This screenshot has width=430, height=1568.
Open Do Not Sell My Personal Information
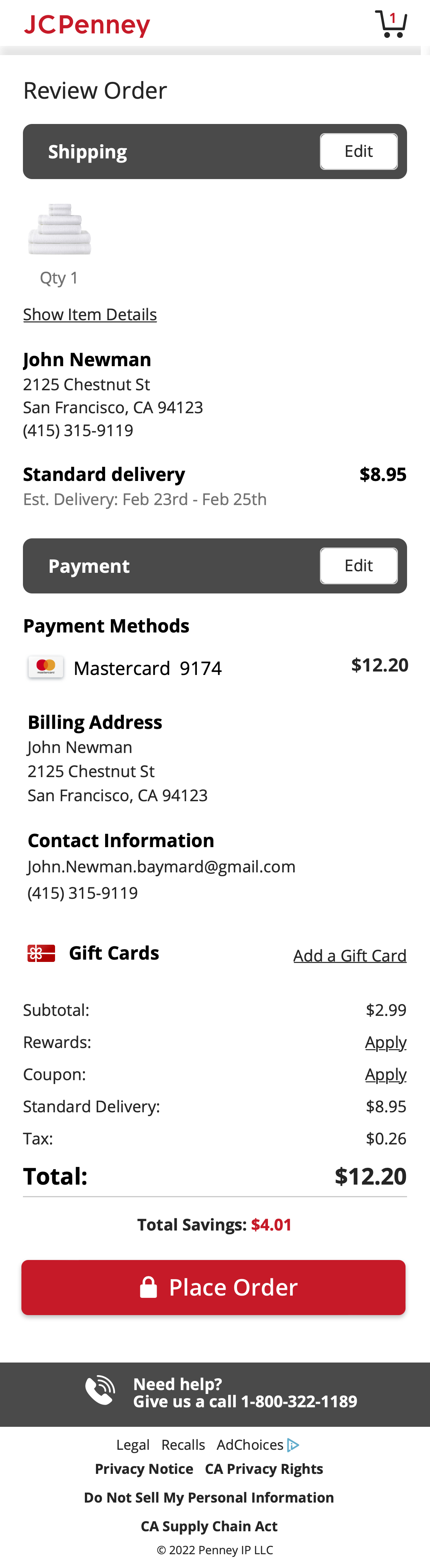click(x=209, y=1498)
